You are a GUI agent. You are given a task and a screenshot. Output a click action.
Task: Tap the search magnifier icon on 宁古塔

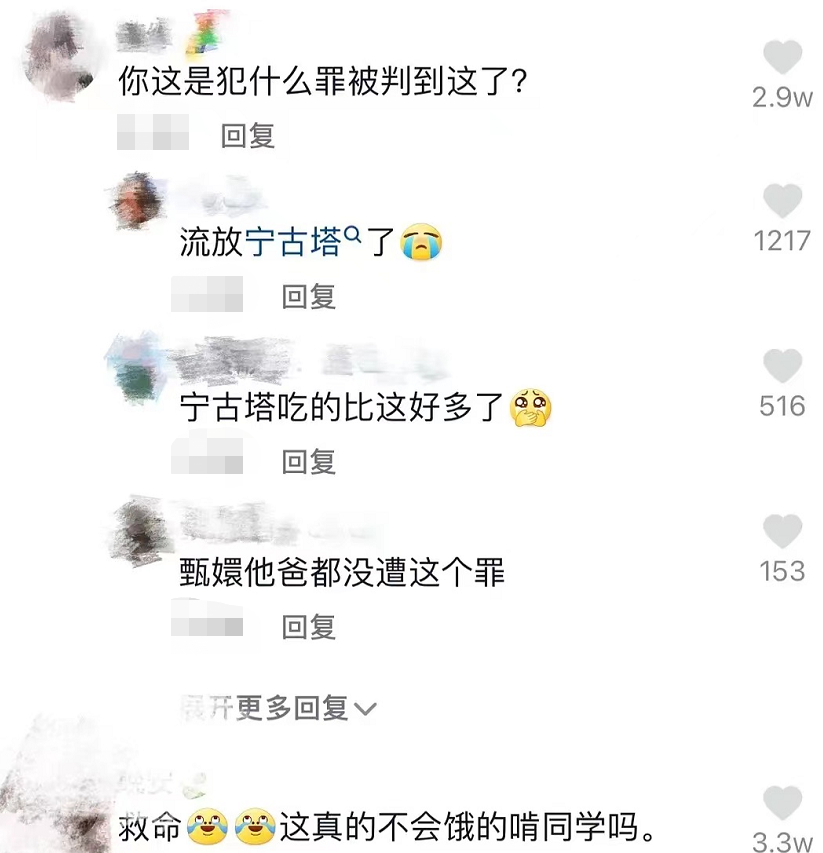pyautogui.click(x=354, y=235)
